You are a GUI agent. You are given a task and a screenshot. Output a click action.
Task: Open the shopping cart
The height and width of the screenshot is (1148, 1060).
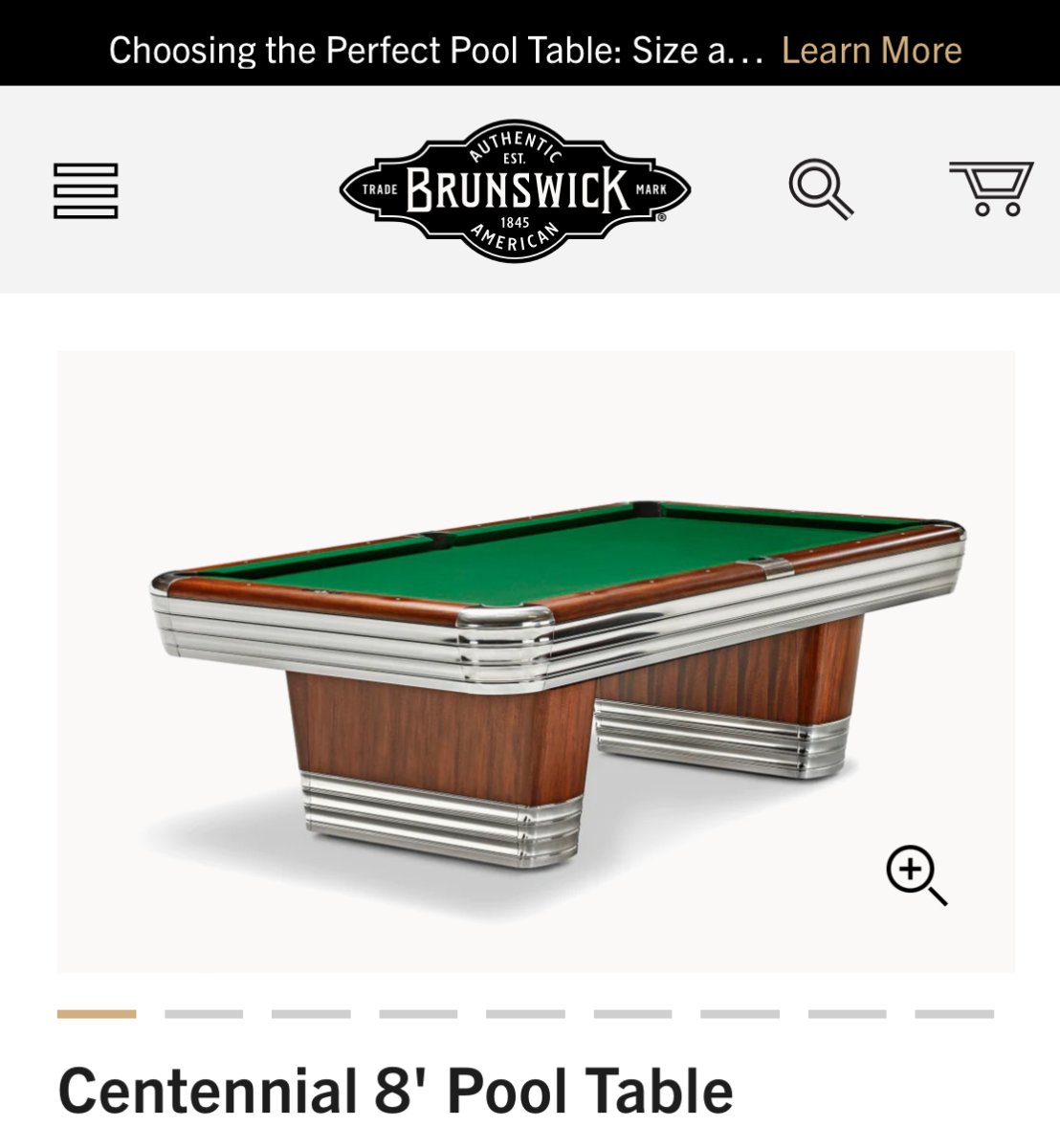tap(991, 188)
